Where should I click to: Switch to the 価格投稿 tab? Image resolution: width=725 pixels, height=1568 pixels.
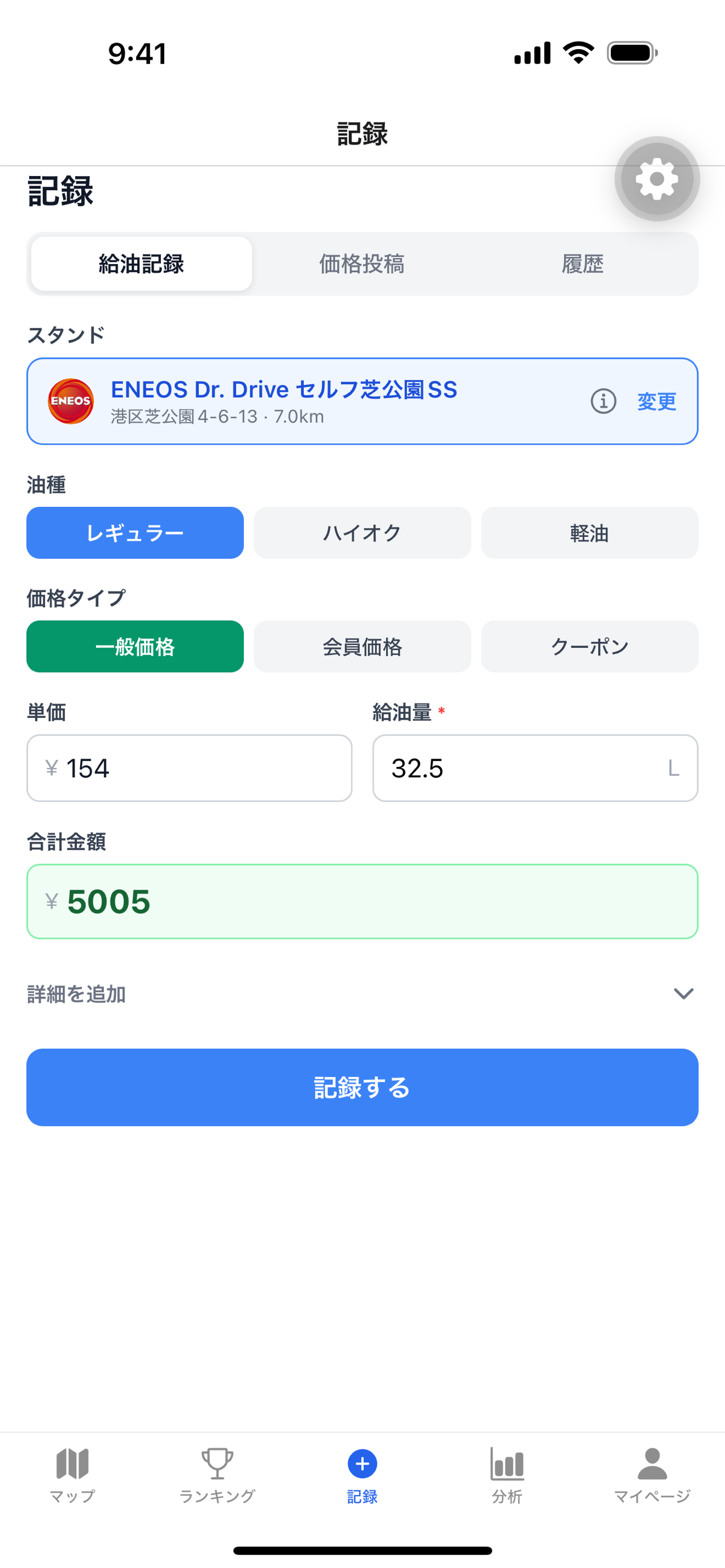coord(361,264)
